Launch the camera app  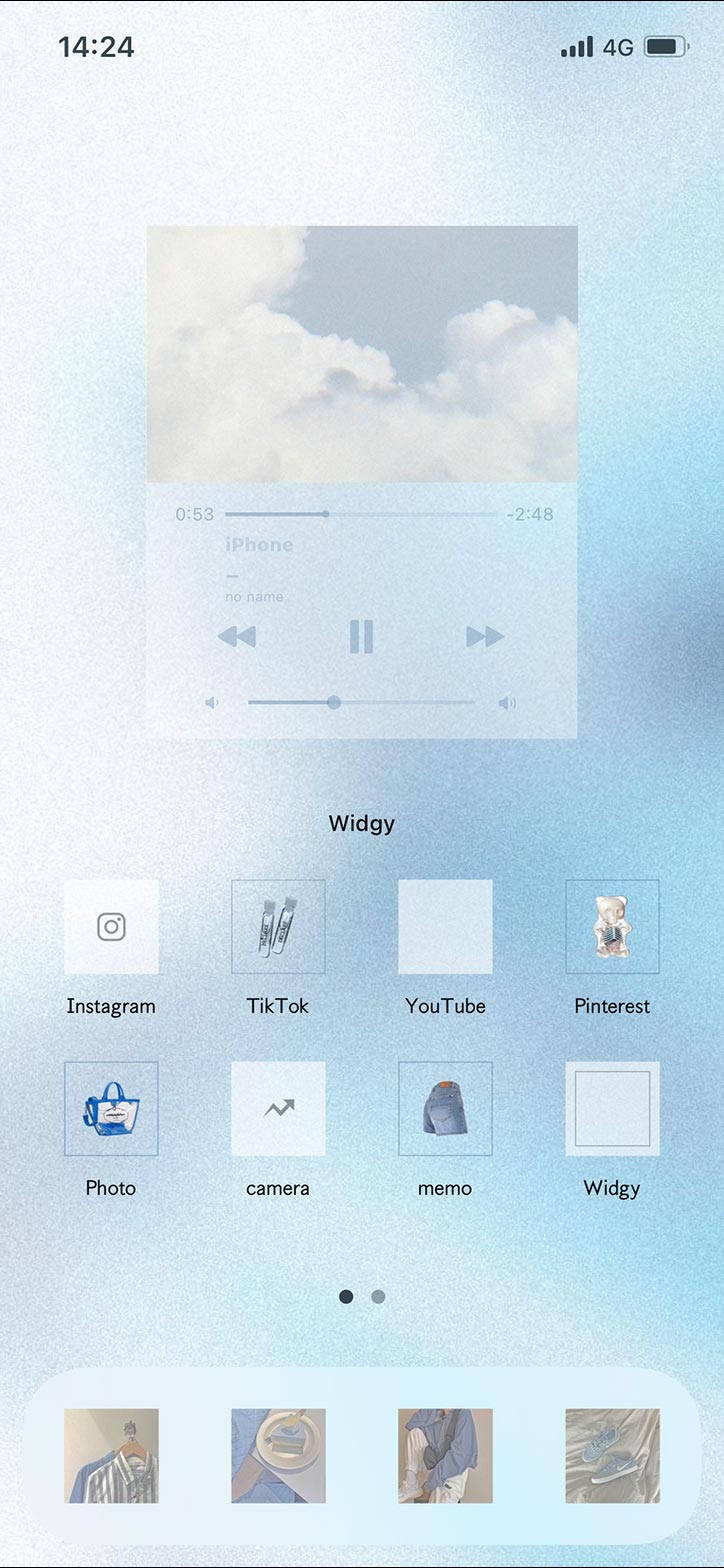pyautogui.click(x=278, y=1109)
